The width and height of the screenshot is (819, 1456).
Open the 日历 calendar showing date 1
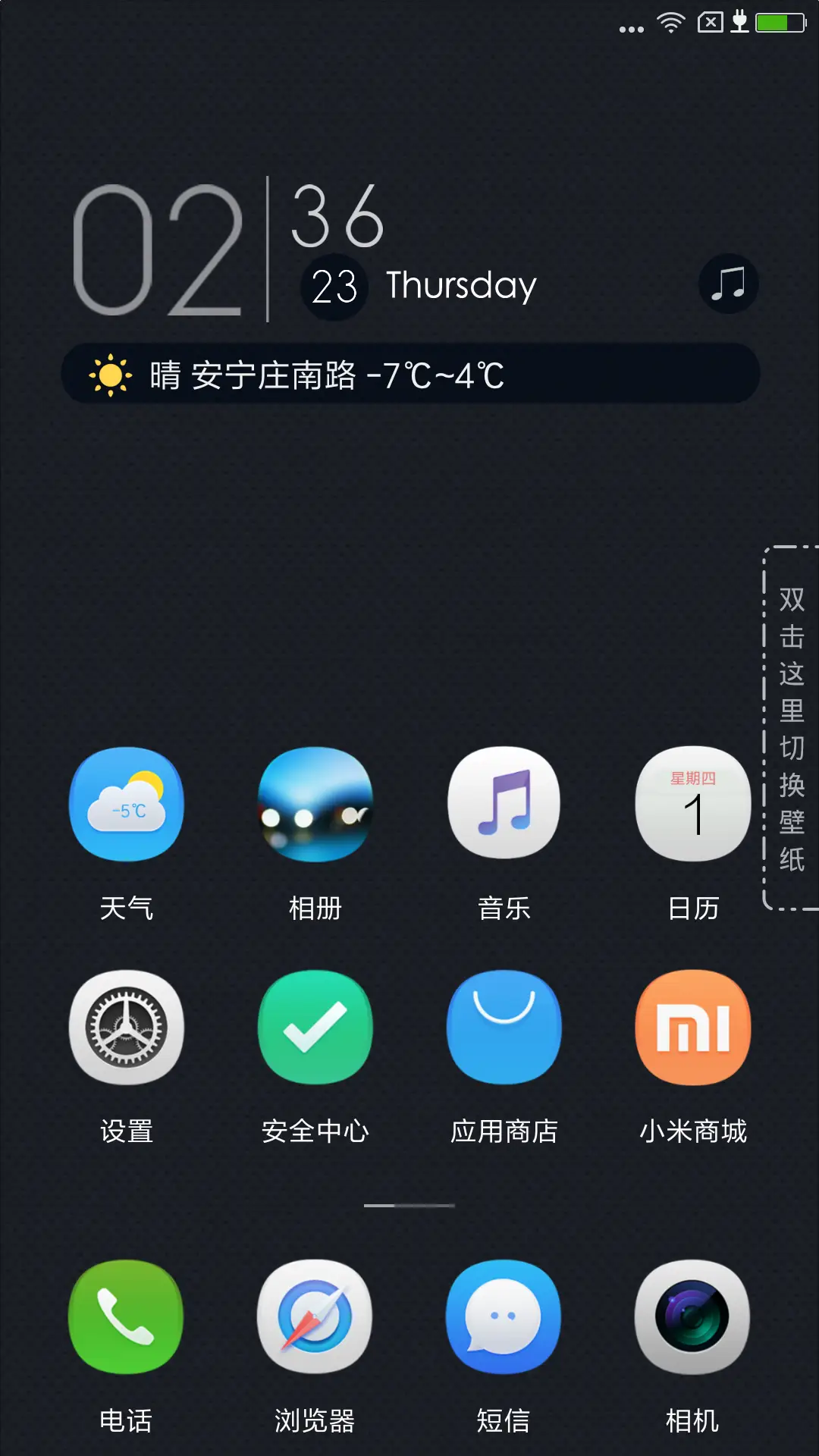[x=692, y=805]
